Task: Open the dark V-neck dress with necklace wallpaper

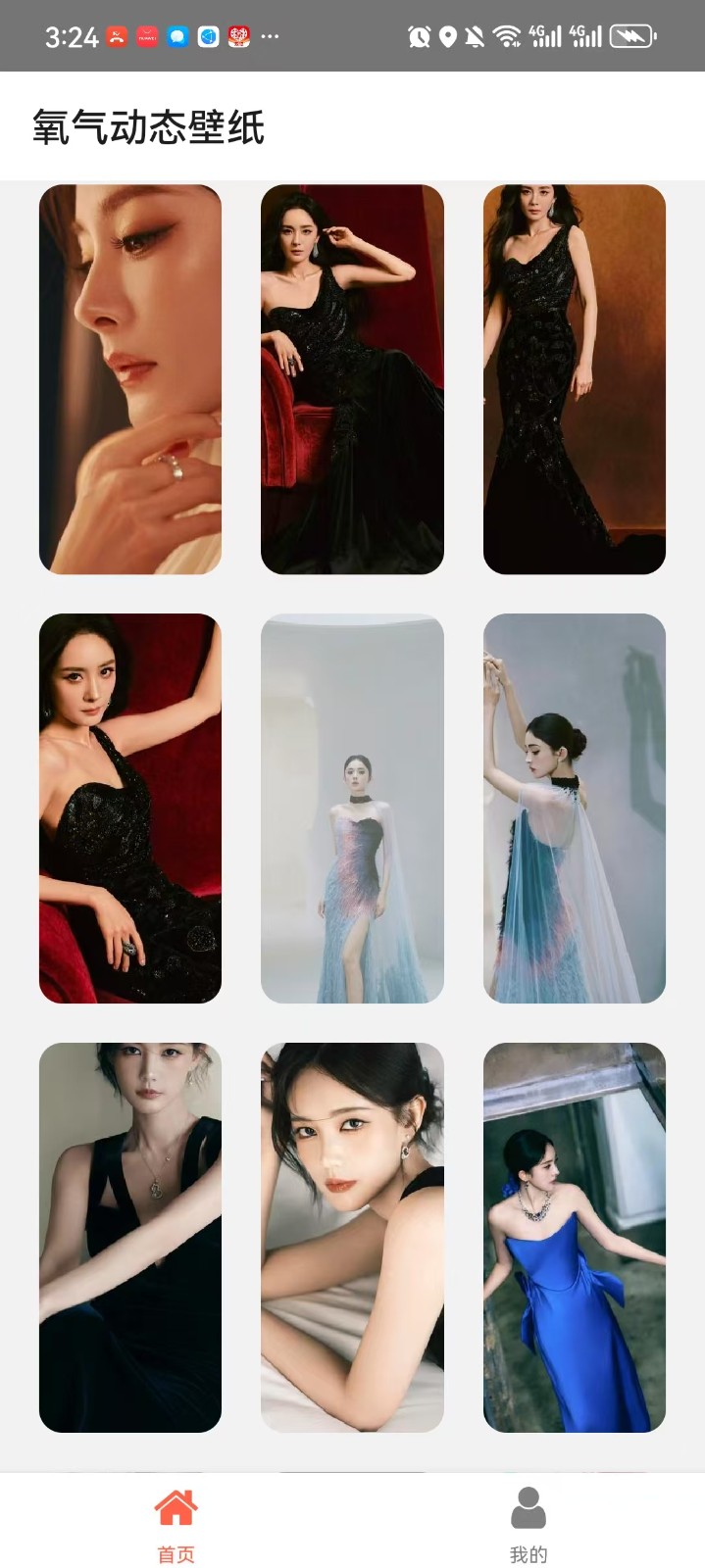Action: pyautogui.click(x=129, y=1237)
